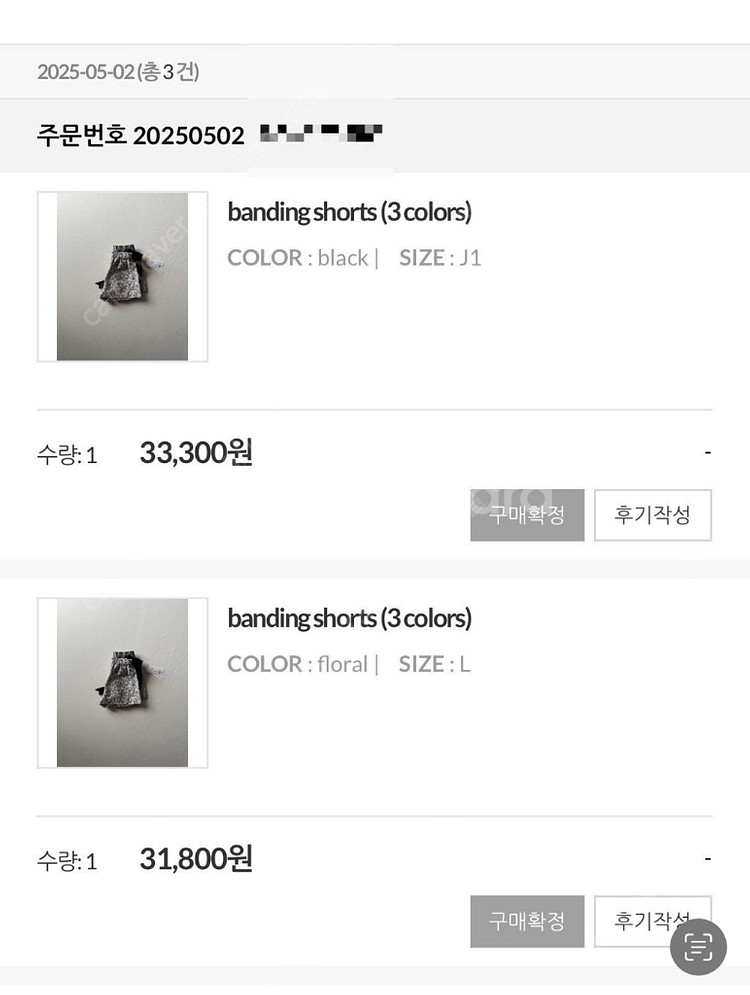Tap 구매확정 for the black banding shorts

(527, 515)
